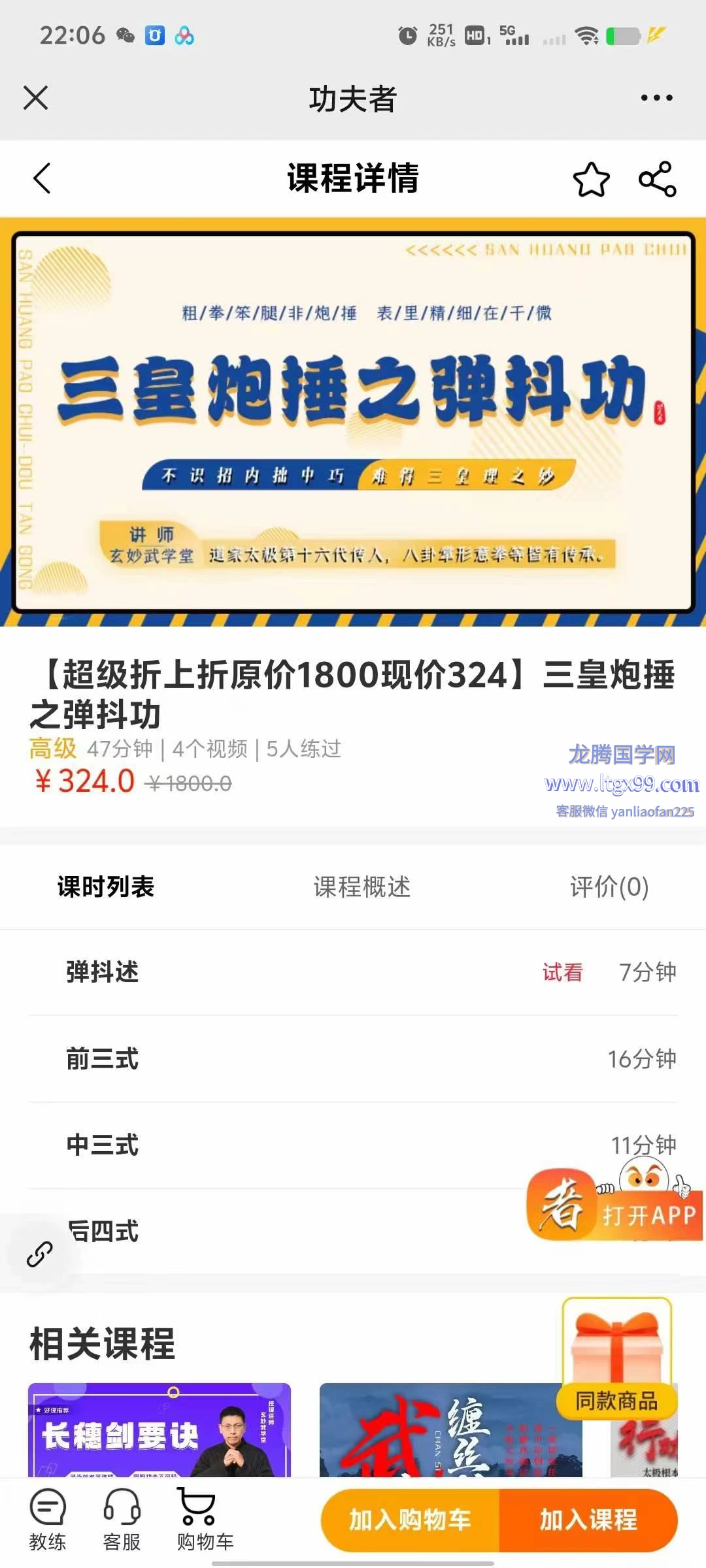Image resolution: width=706 pixels, height=1568 pixels.
Task: Favorite this course with the star
Action: [591, 180]
